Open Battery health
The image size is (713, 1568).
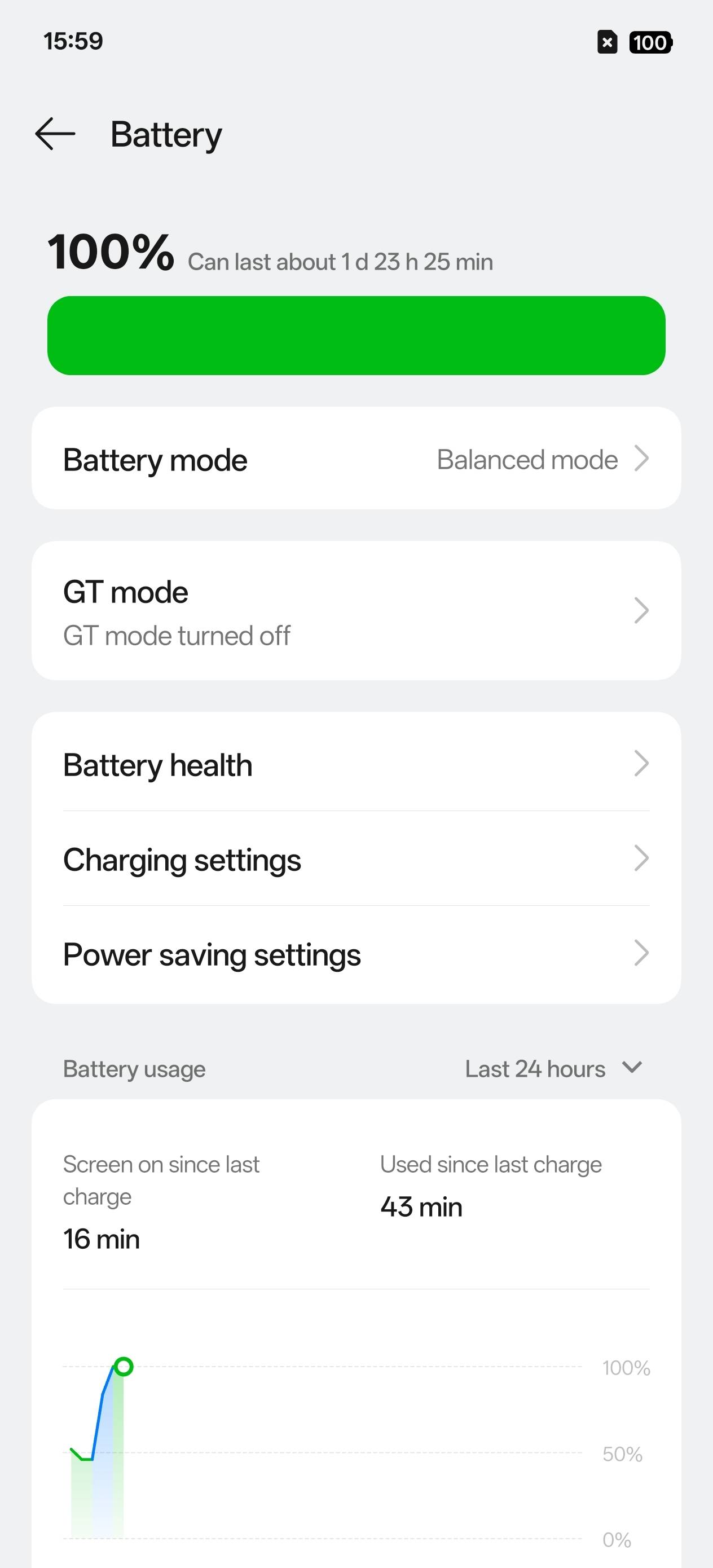355,764
